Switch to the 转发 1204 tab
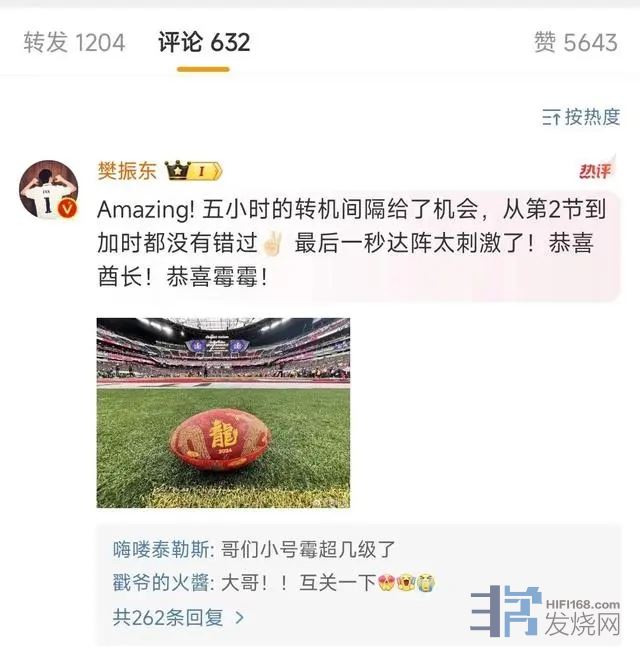This screenshot has width=640, height=651. [x=74, y=42]
